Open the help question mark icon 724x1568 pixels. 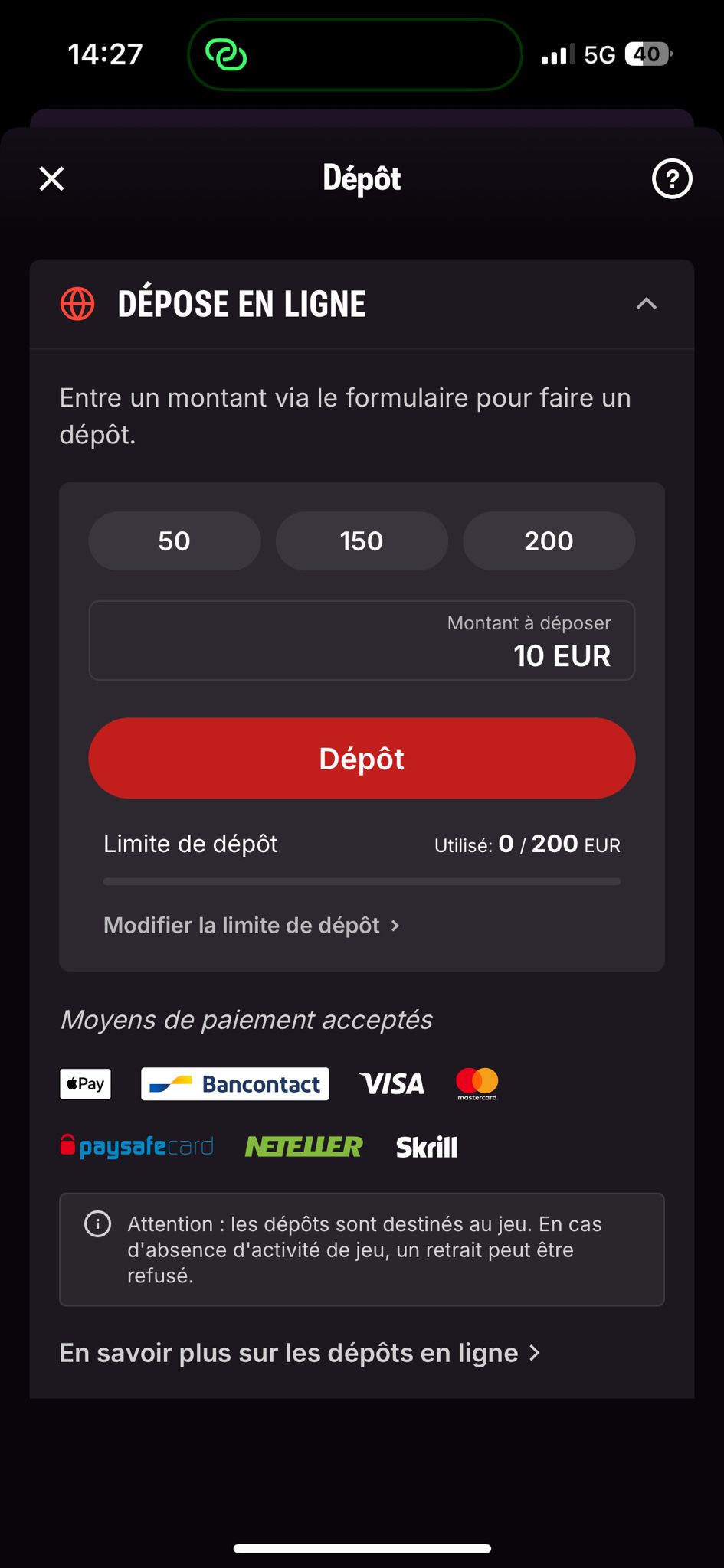(x=672, y=178)
